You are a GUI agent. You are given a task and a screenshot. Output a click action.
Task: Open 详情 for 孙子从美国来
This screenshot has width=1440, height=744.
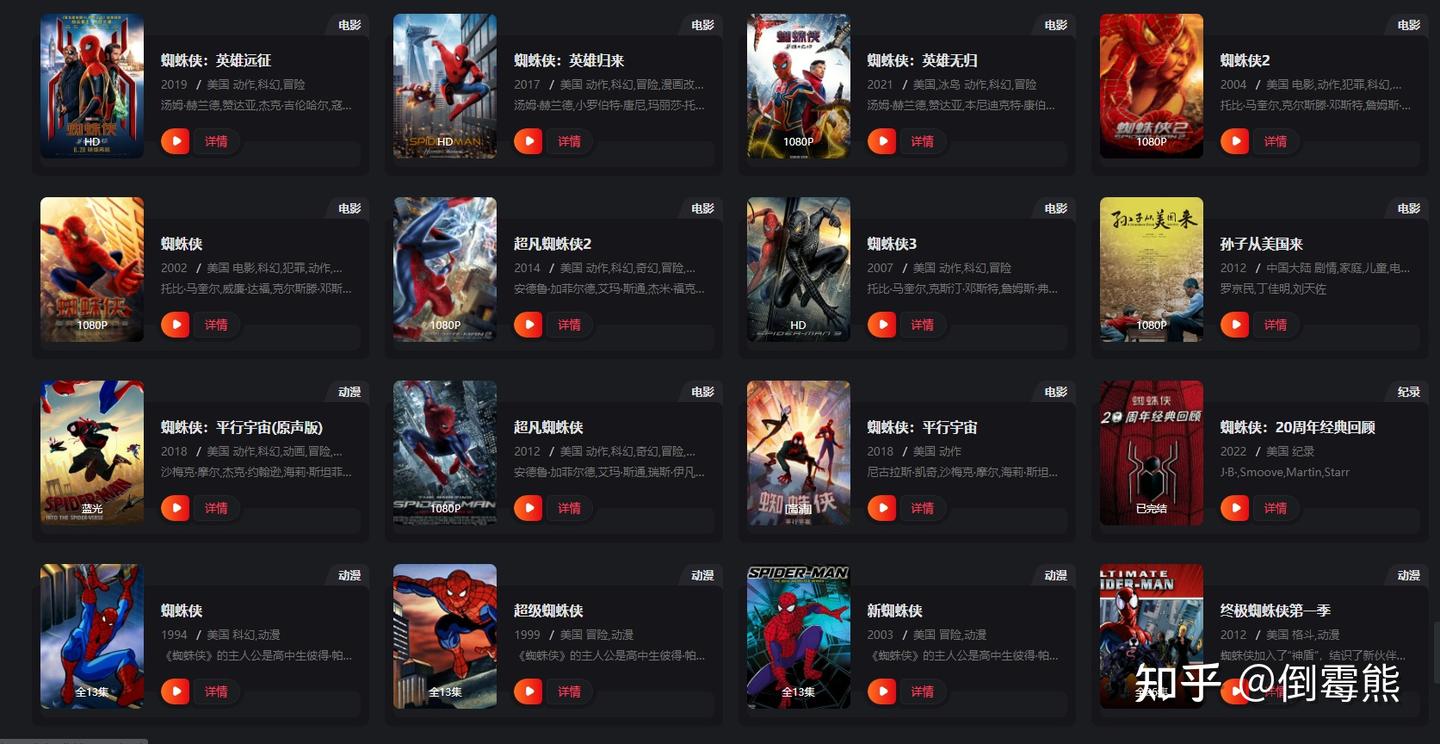(x=1275, y=325)
